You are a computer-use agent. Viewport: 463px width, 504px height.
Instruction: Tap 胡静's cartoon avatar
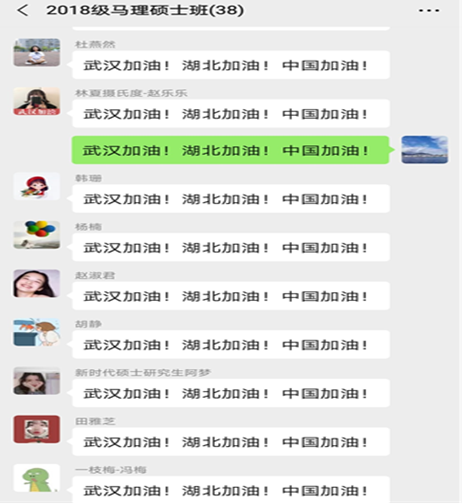tap(37, 332)
